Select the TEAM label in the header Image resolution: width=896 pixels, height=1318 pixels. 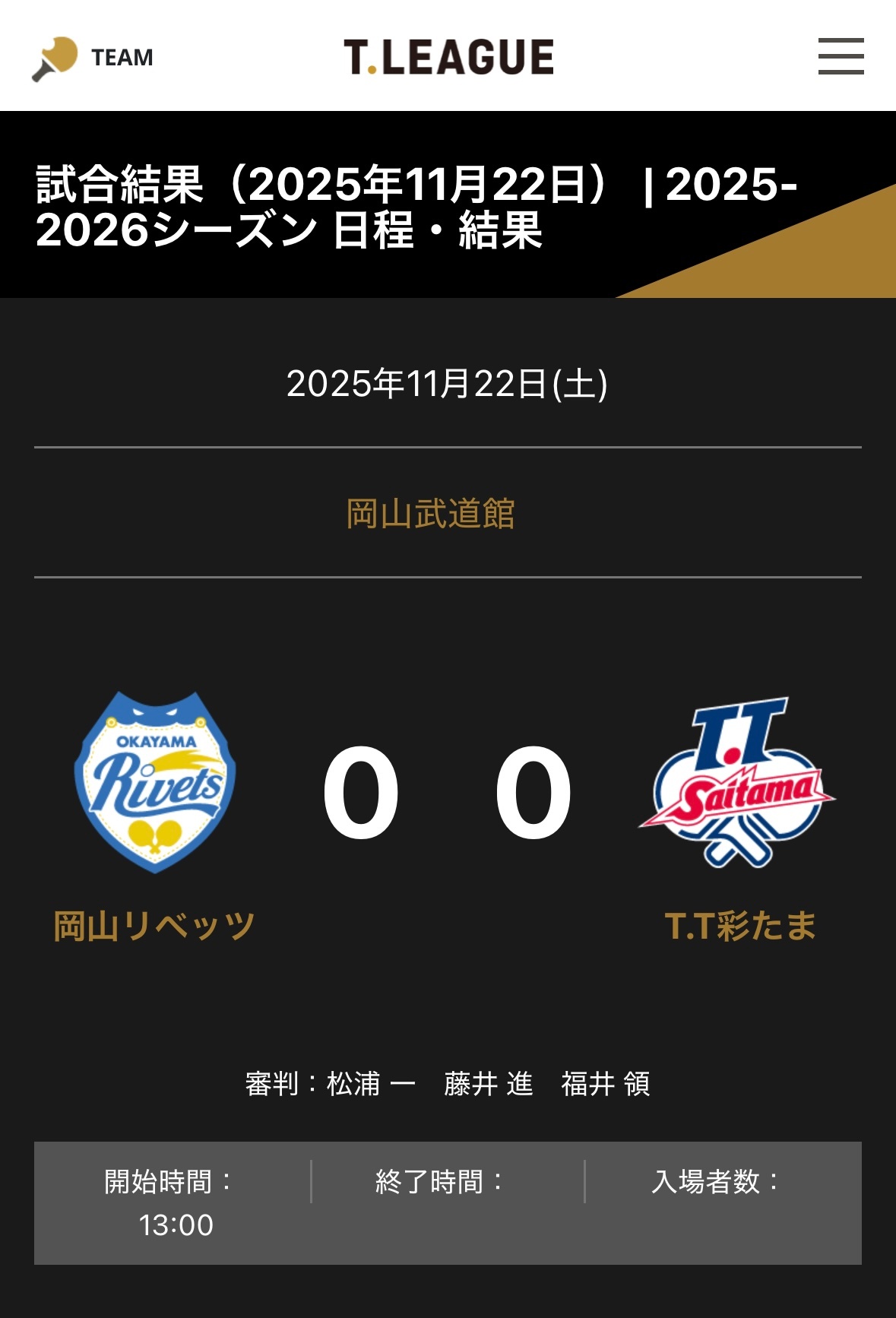(x=122, y=56)
